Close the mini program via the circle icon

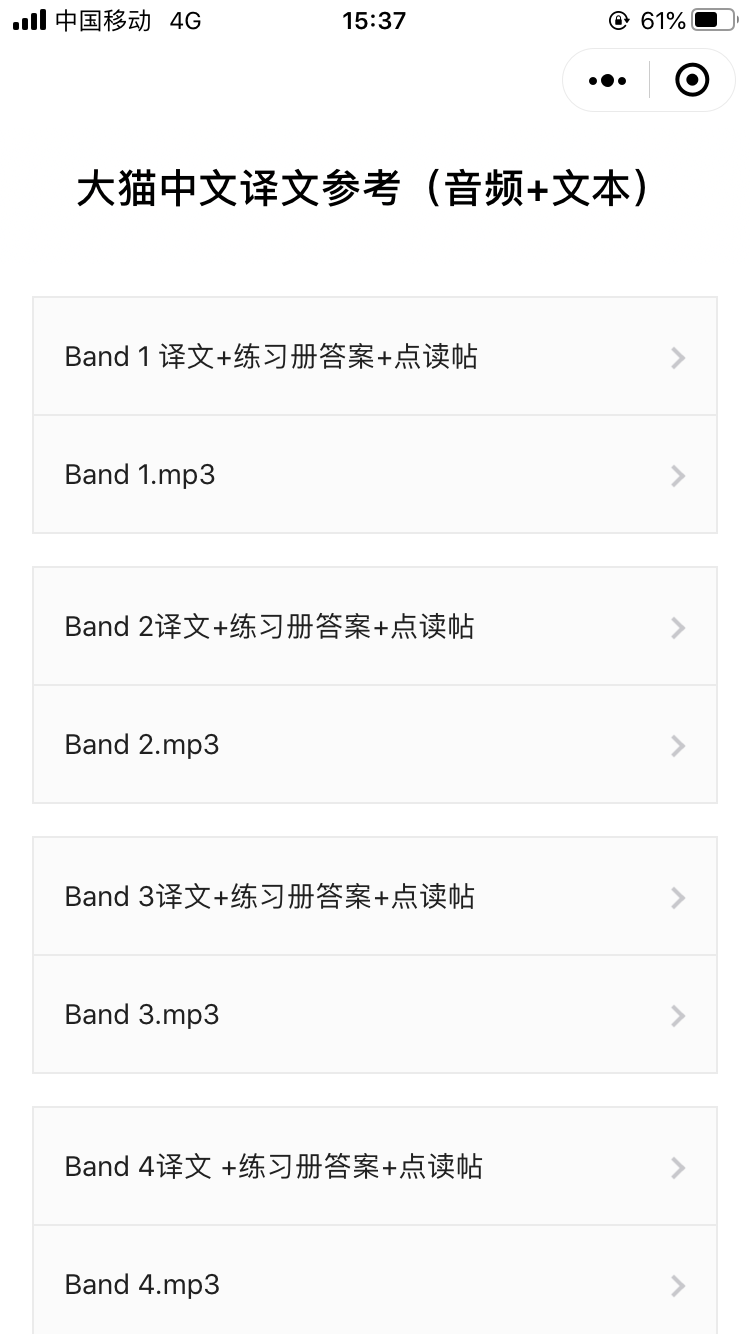[692, 80]
